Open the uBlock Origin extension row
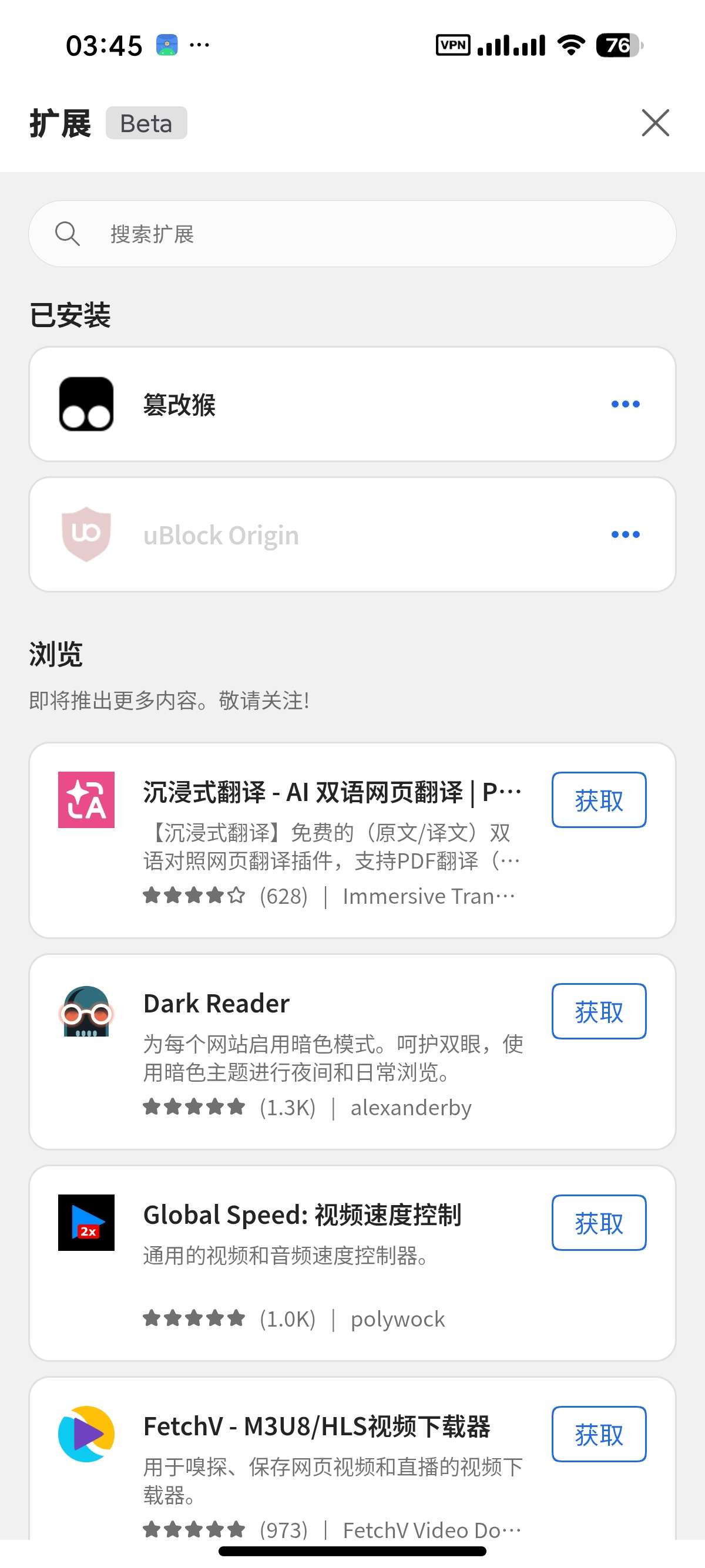 pyautogui.click(x=352, y=534)
